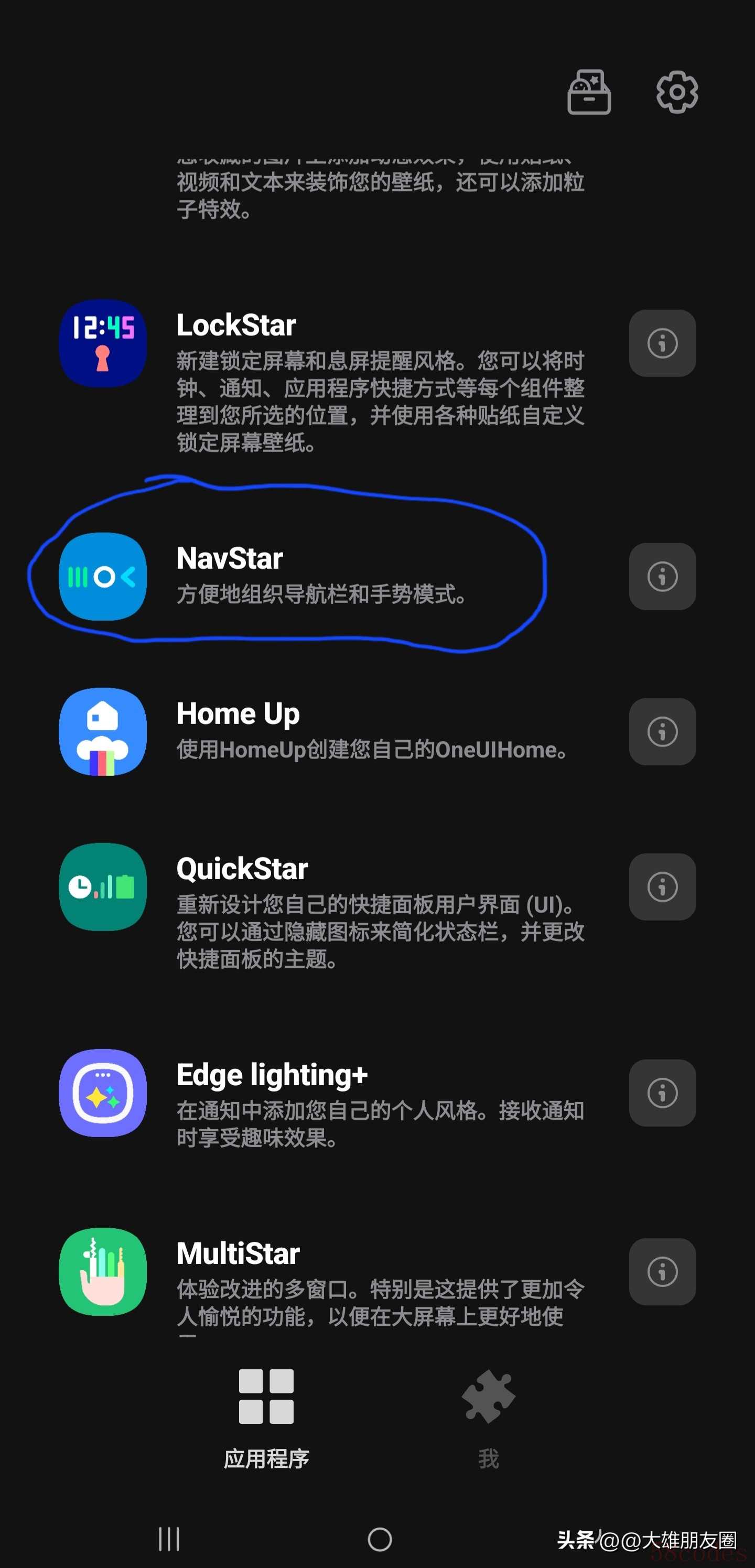The height and width of the screenshot is (1568, 755).
Task: Open the settings gear icon
Action: click(x=676, y=92)
